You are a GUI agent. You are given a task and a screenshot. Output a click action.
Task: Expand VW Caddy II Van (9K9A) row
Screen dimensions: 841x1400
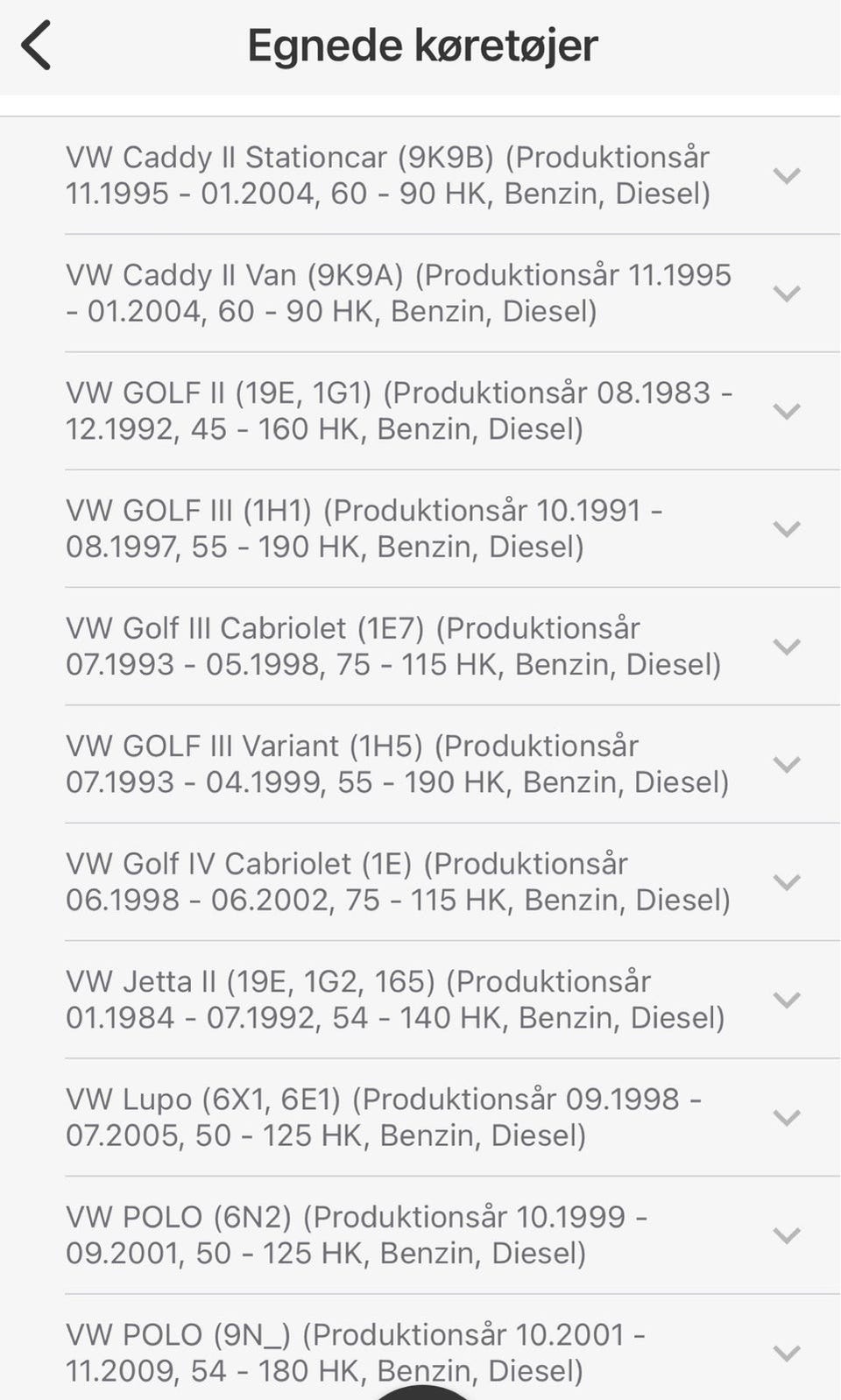[787, 293]
